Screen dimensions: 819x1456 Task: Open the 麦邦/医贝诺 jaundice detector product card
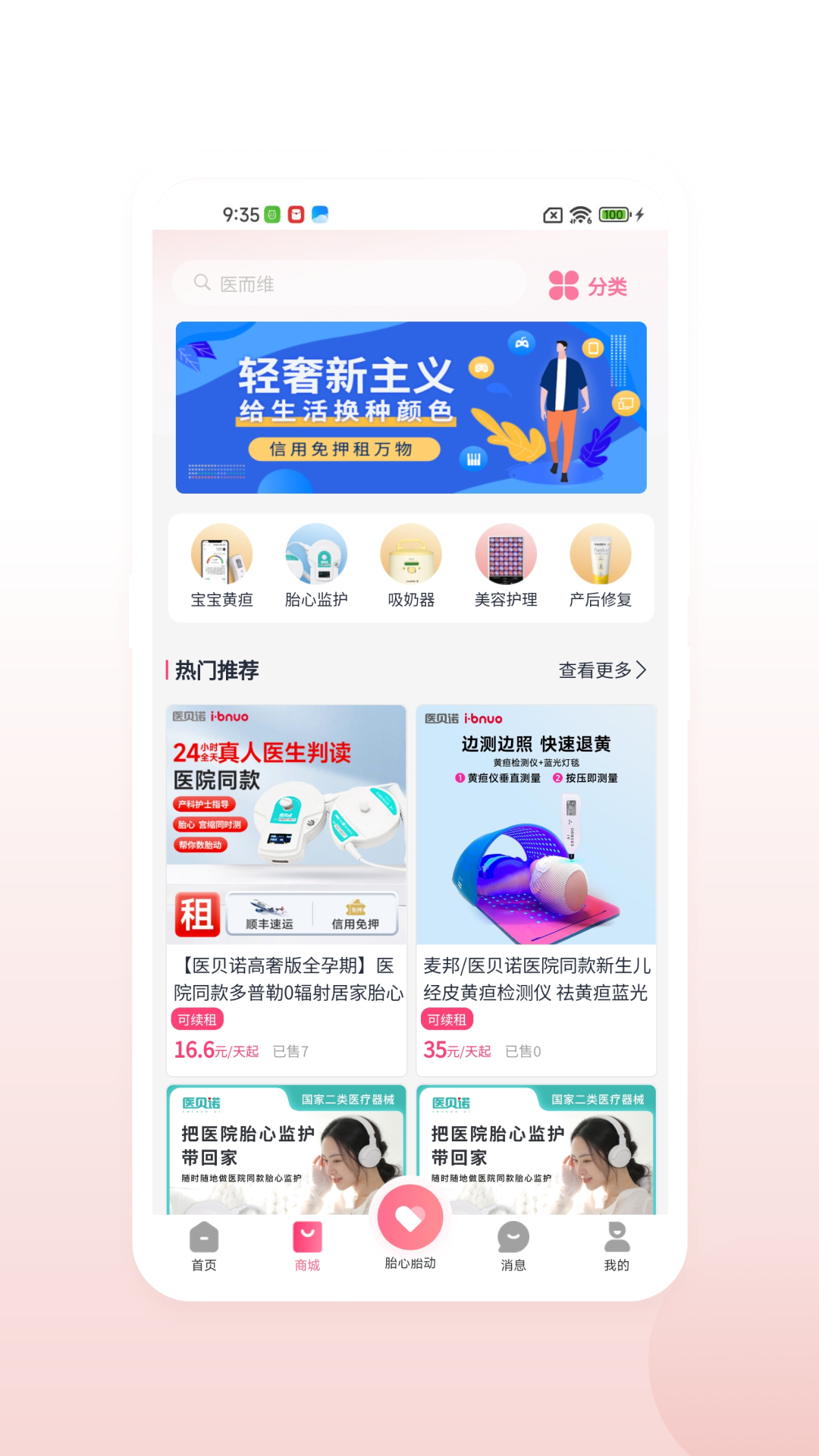[536, 889]
